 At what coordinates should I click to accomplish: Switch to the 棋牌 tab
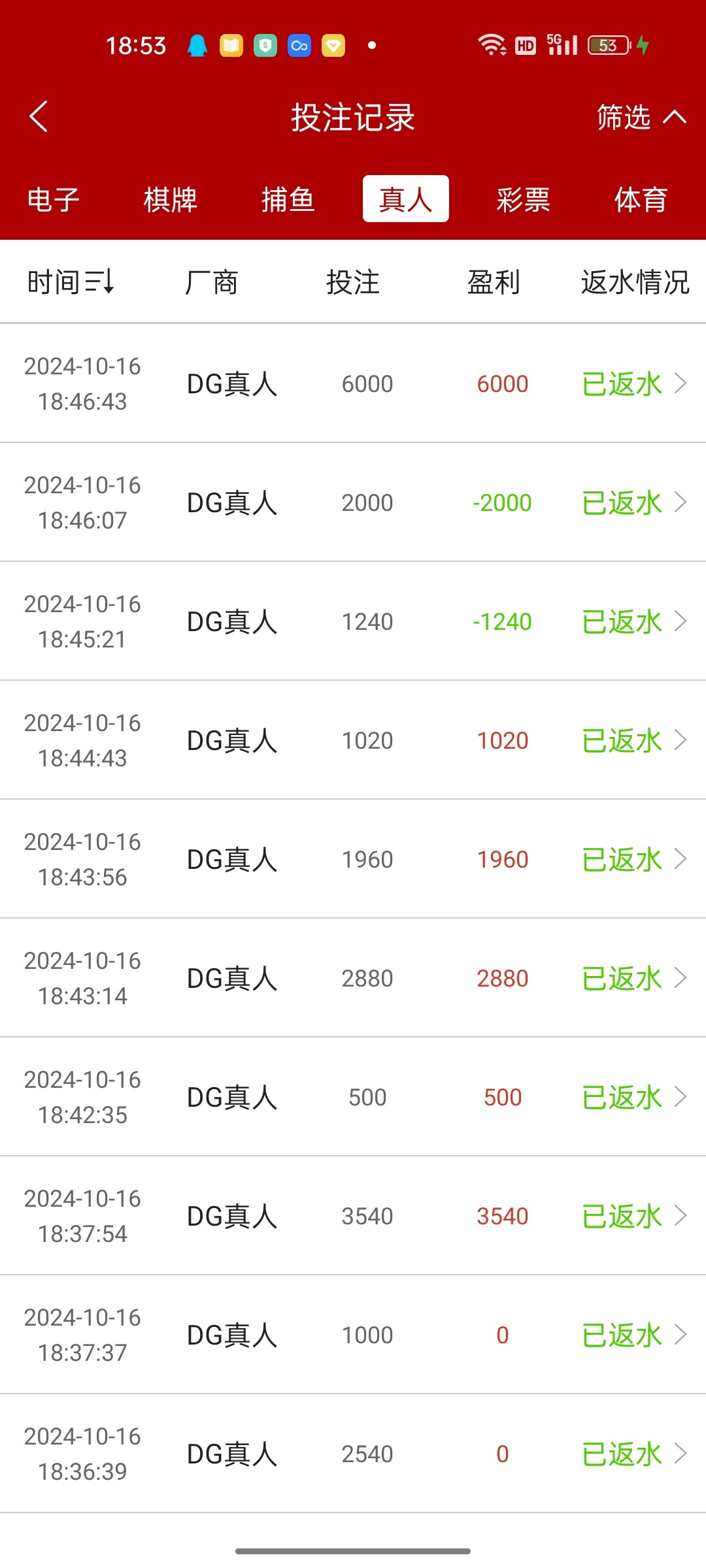click(170, 199)
